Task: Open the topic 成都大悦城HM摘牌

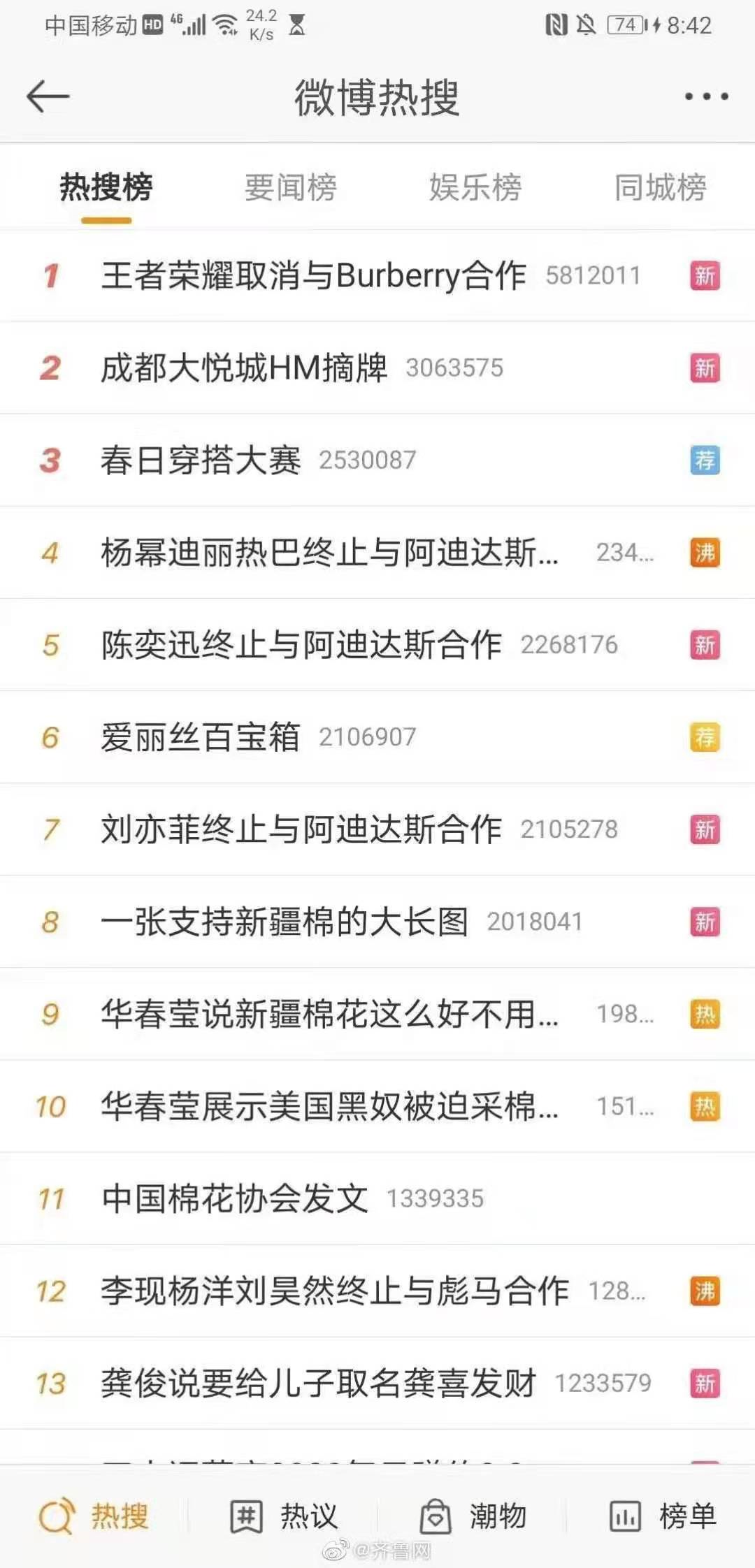Action: click(x=243, y=368)
